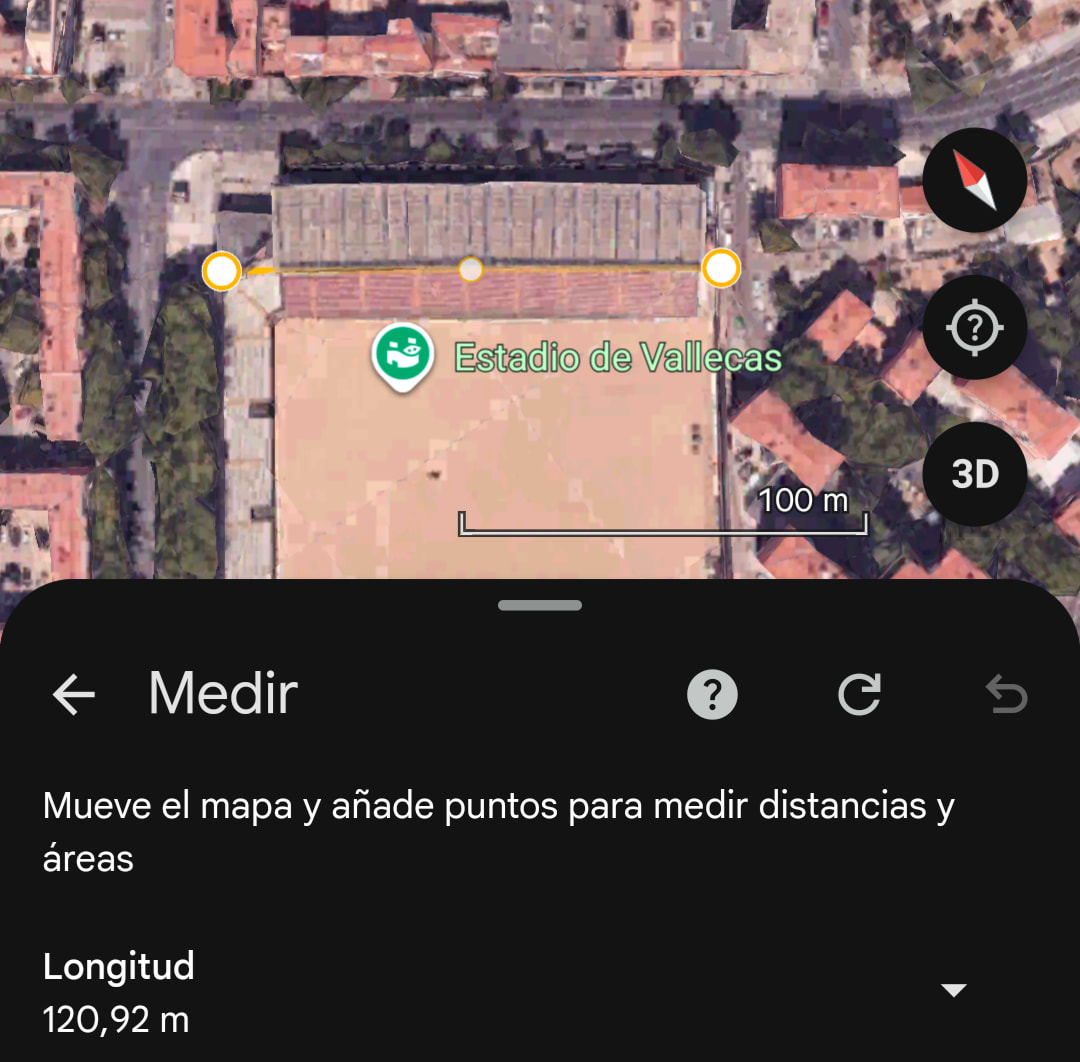Image resolution: width=1080 pixels, height=1062 pixels.
Task: Expand the Longitud units dropdown
Action: click(x=954, y=990)
